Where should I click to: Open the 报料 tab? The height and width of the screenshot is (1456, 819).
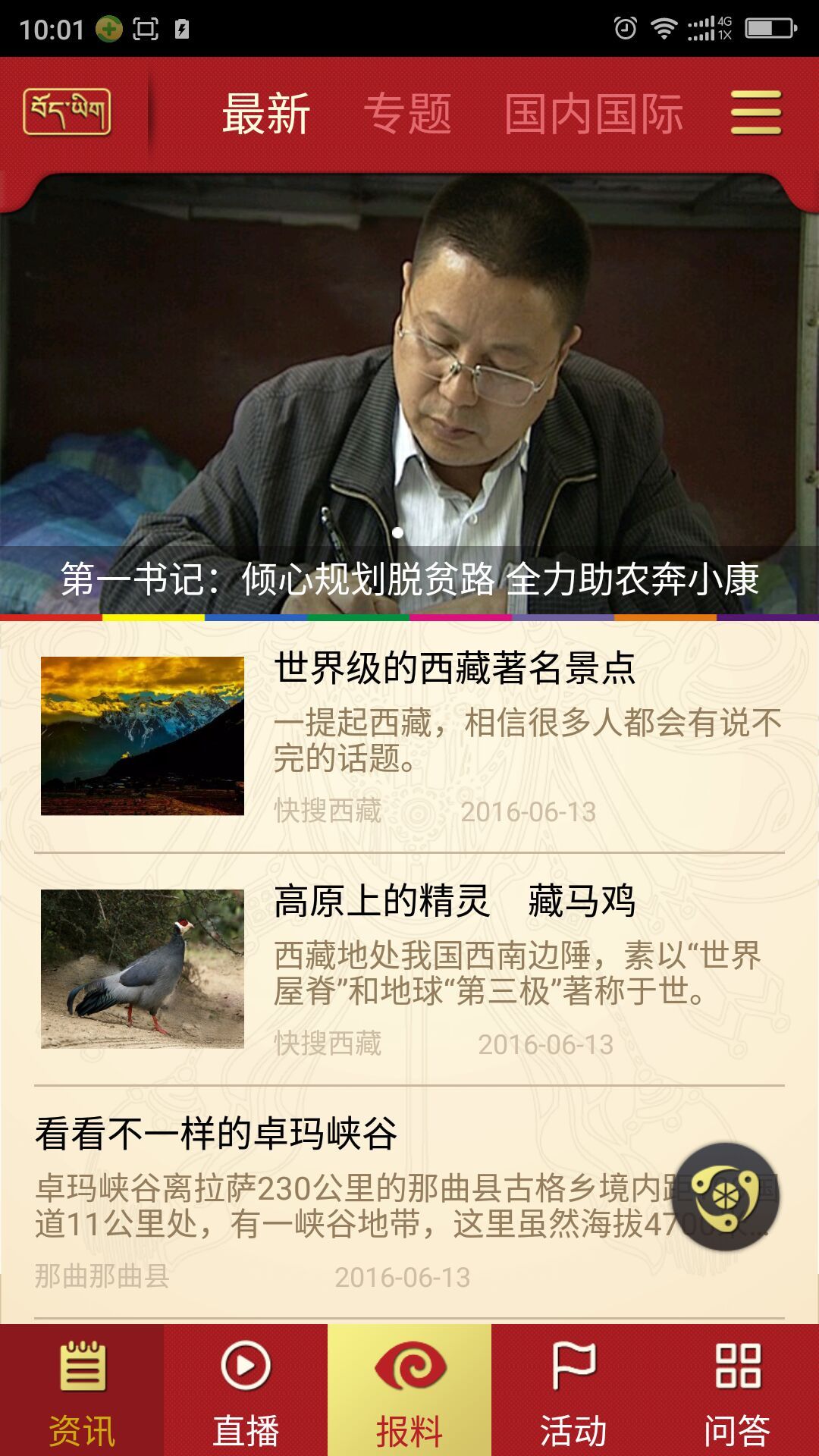point(409,1391)
